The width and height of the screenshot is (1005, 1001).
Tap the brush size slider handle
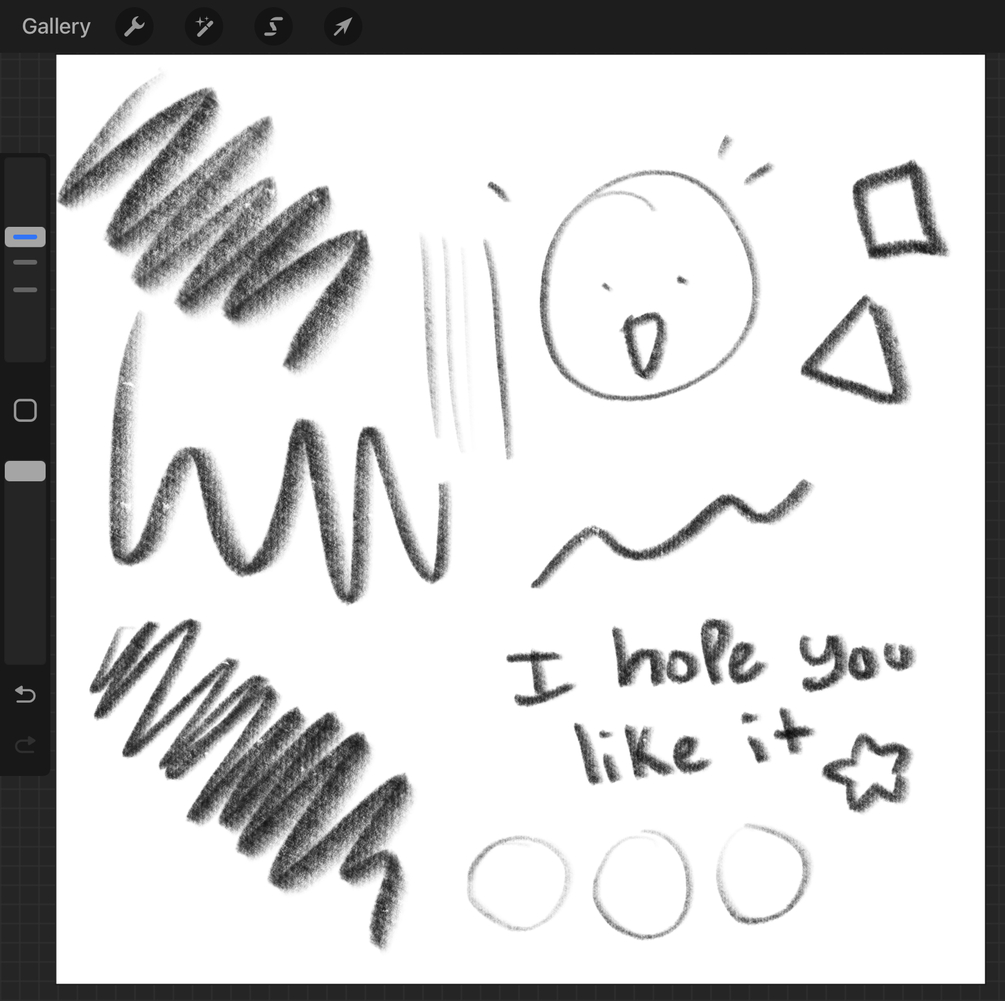tap(25, 237)
